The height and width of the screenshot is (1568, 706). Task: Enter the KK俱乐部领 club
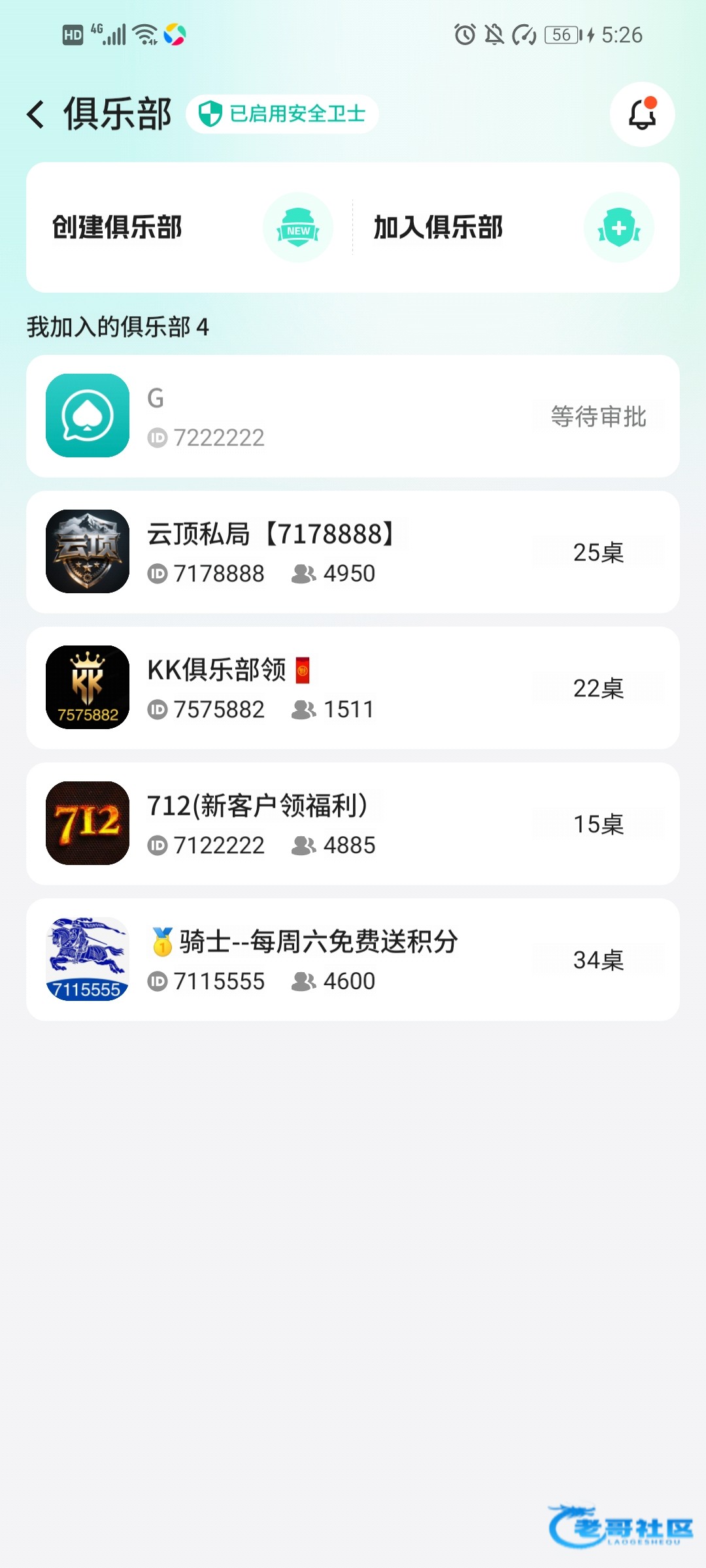pyautogui.click(x=353, y=688)
